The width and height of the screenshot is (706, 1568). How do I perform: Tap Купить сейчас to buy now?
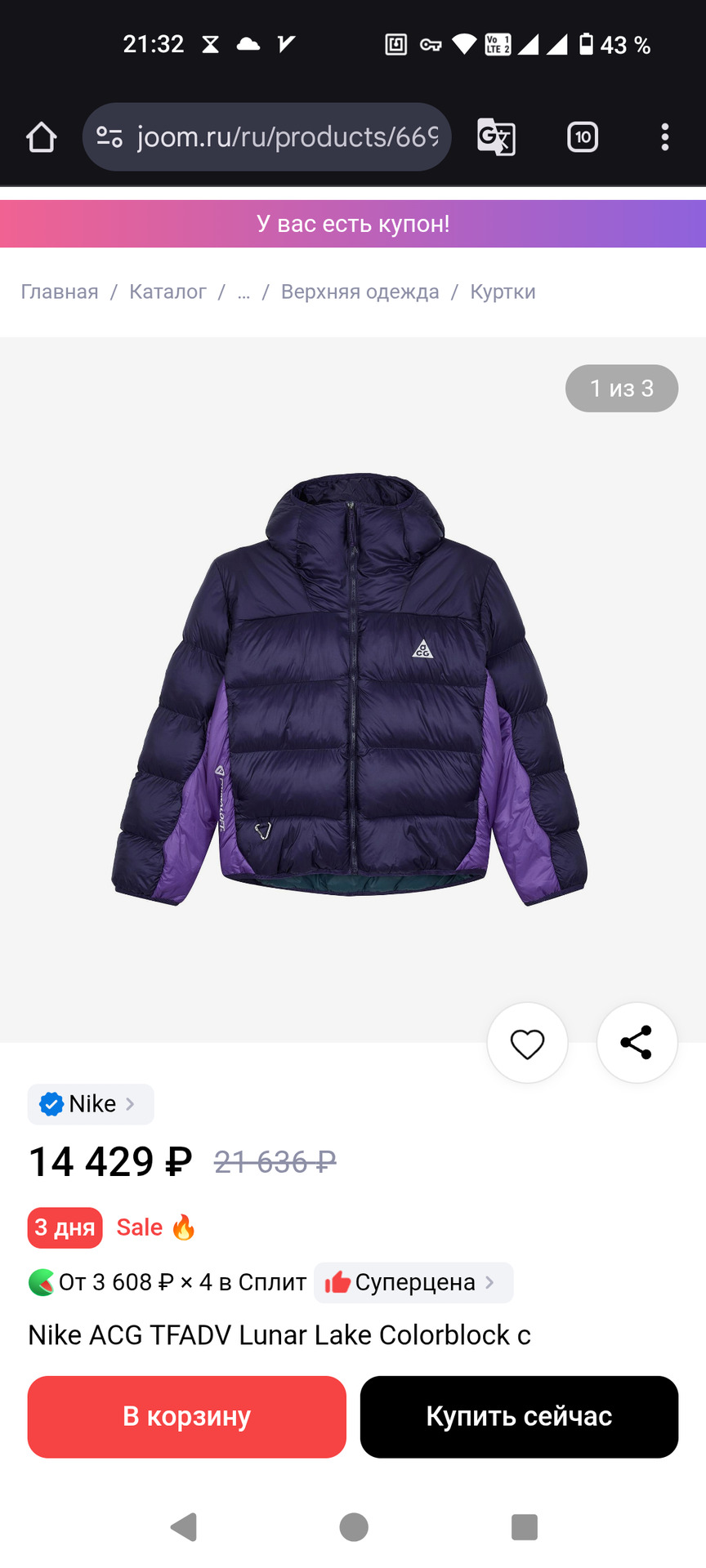(519, 1416)
